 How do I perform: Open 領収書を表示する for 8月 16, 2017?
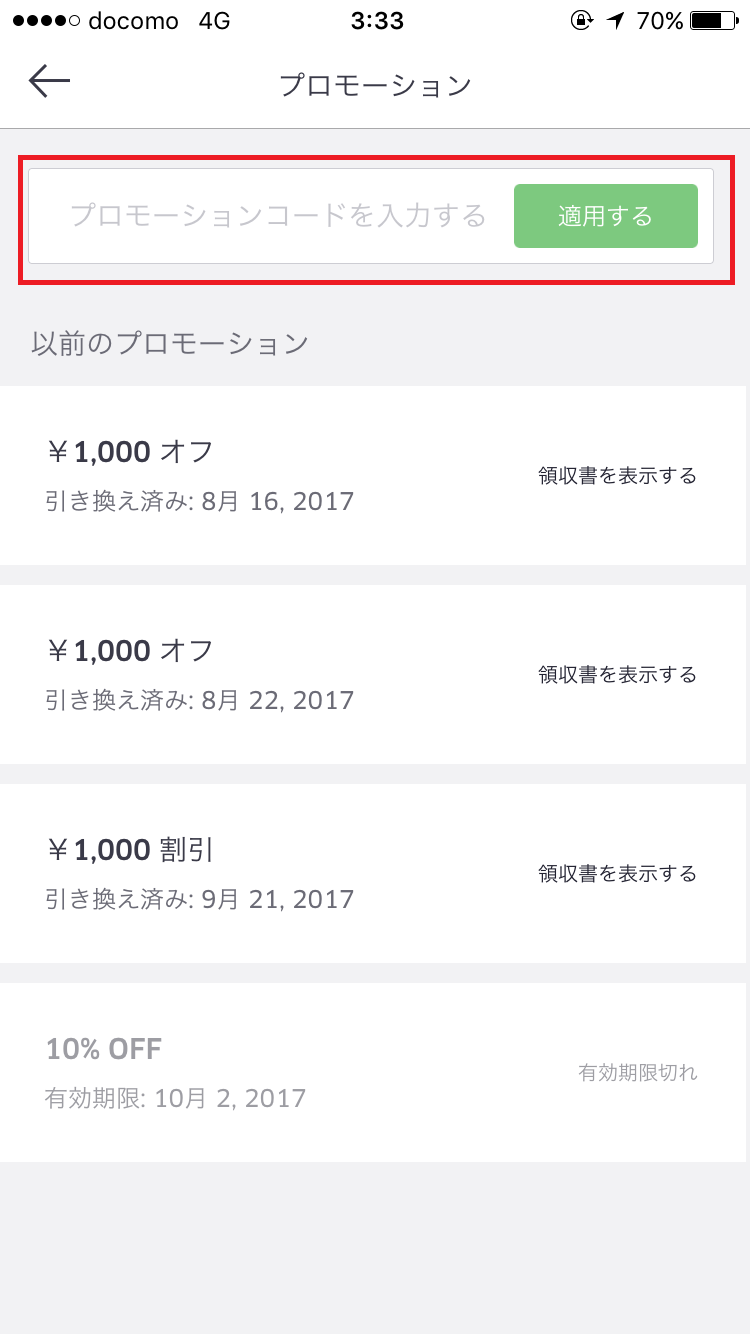coord(617,476)
